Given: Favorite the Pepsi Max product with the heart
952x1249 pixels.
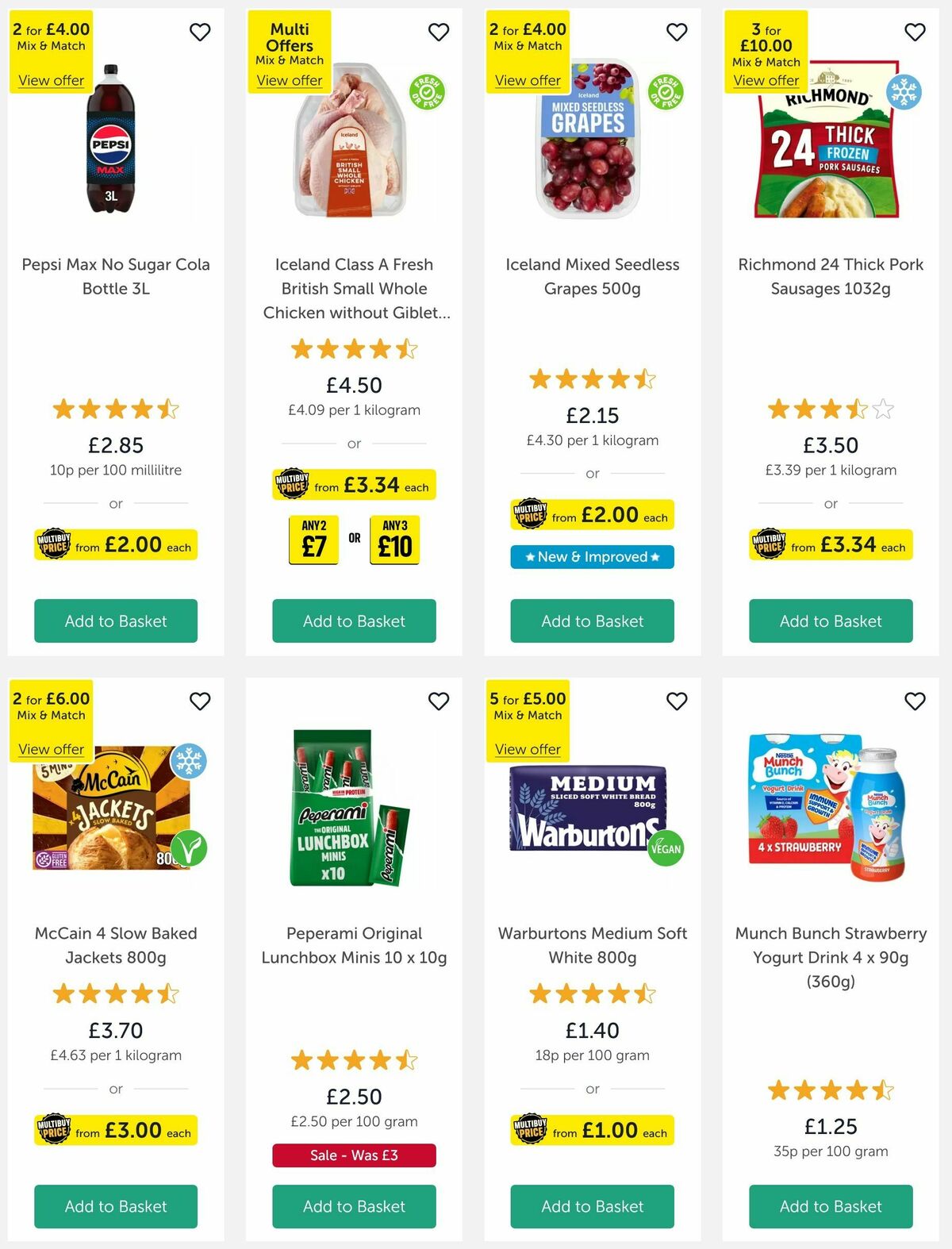Looking at the screenshot, I should 200,32.
